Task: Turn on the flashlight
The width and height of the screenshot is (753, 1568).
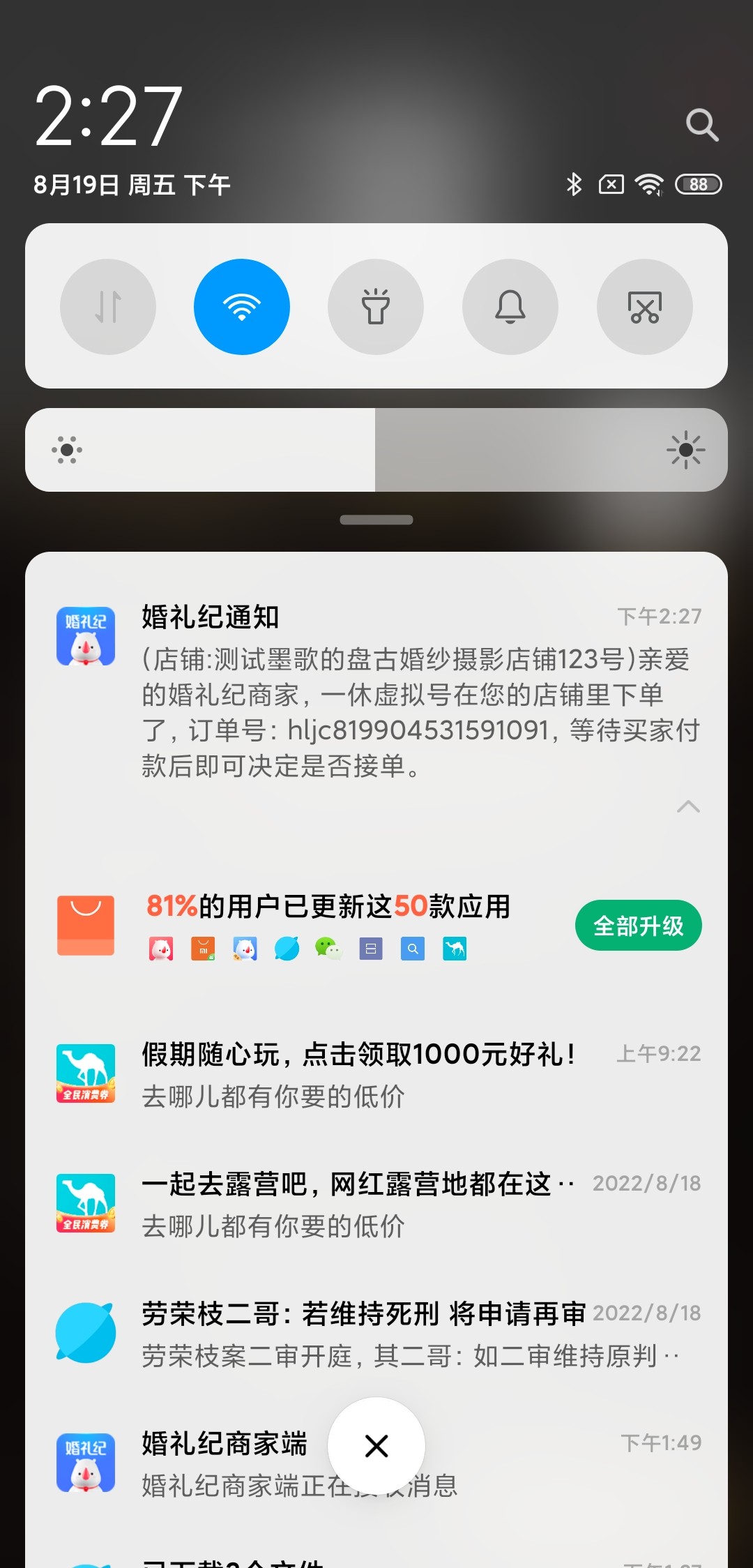Action: tap(376, 307)
